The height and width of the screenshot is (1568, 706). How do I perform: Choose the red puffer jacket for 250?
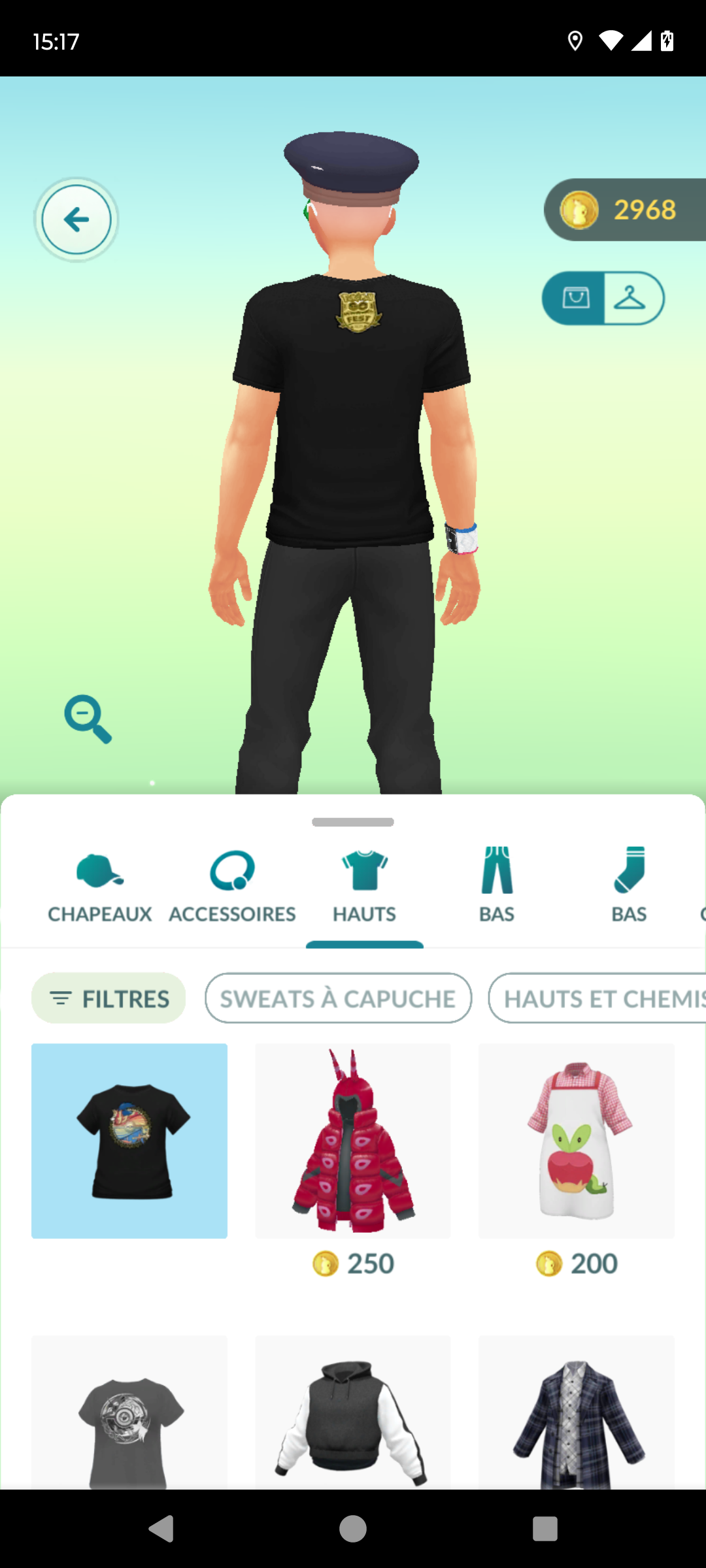pyautogui.click(x=353, y=1160)
